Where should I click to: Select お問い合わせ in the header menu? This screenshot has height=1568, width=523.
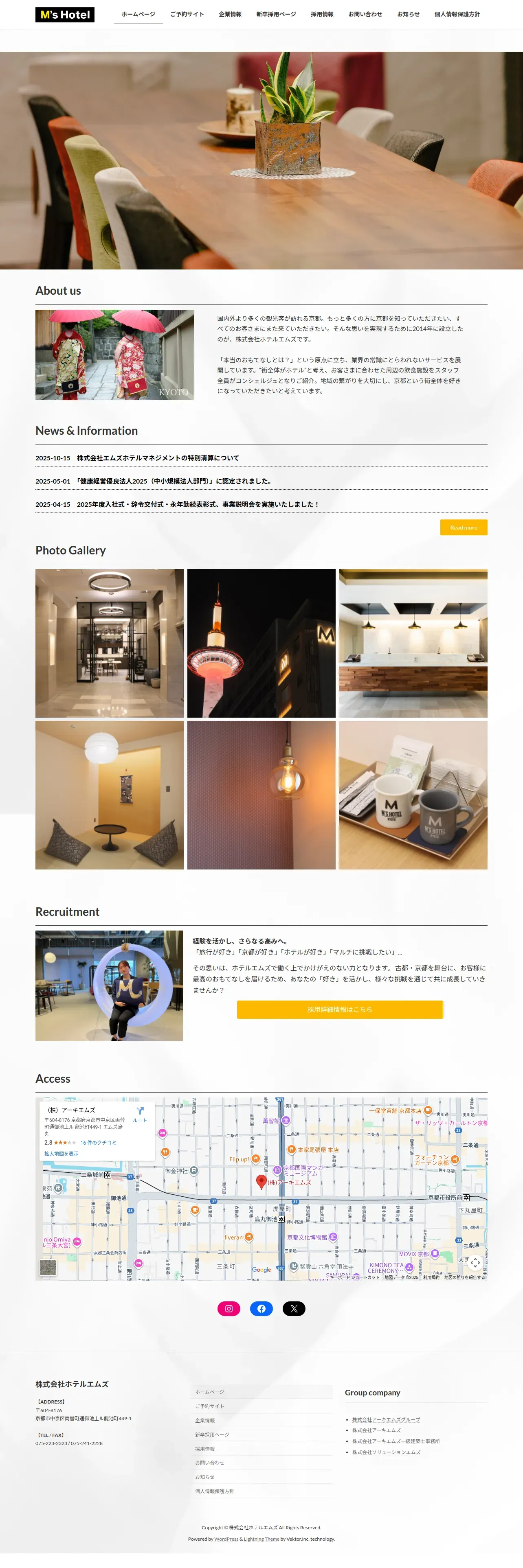365,14
